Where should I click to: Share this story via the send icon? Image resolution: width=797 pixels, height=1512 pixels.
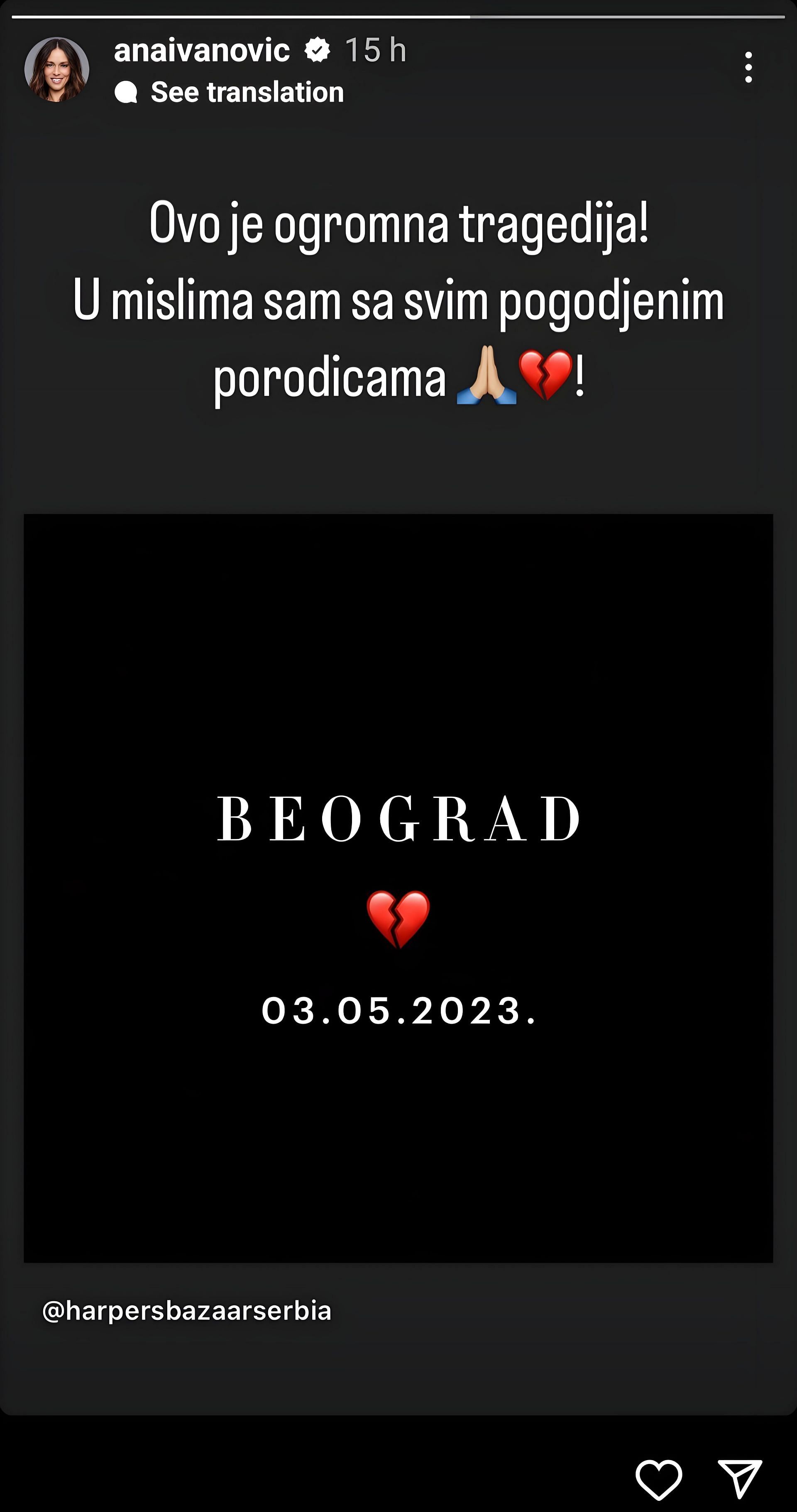[x=739, y=1478]
